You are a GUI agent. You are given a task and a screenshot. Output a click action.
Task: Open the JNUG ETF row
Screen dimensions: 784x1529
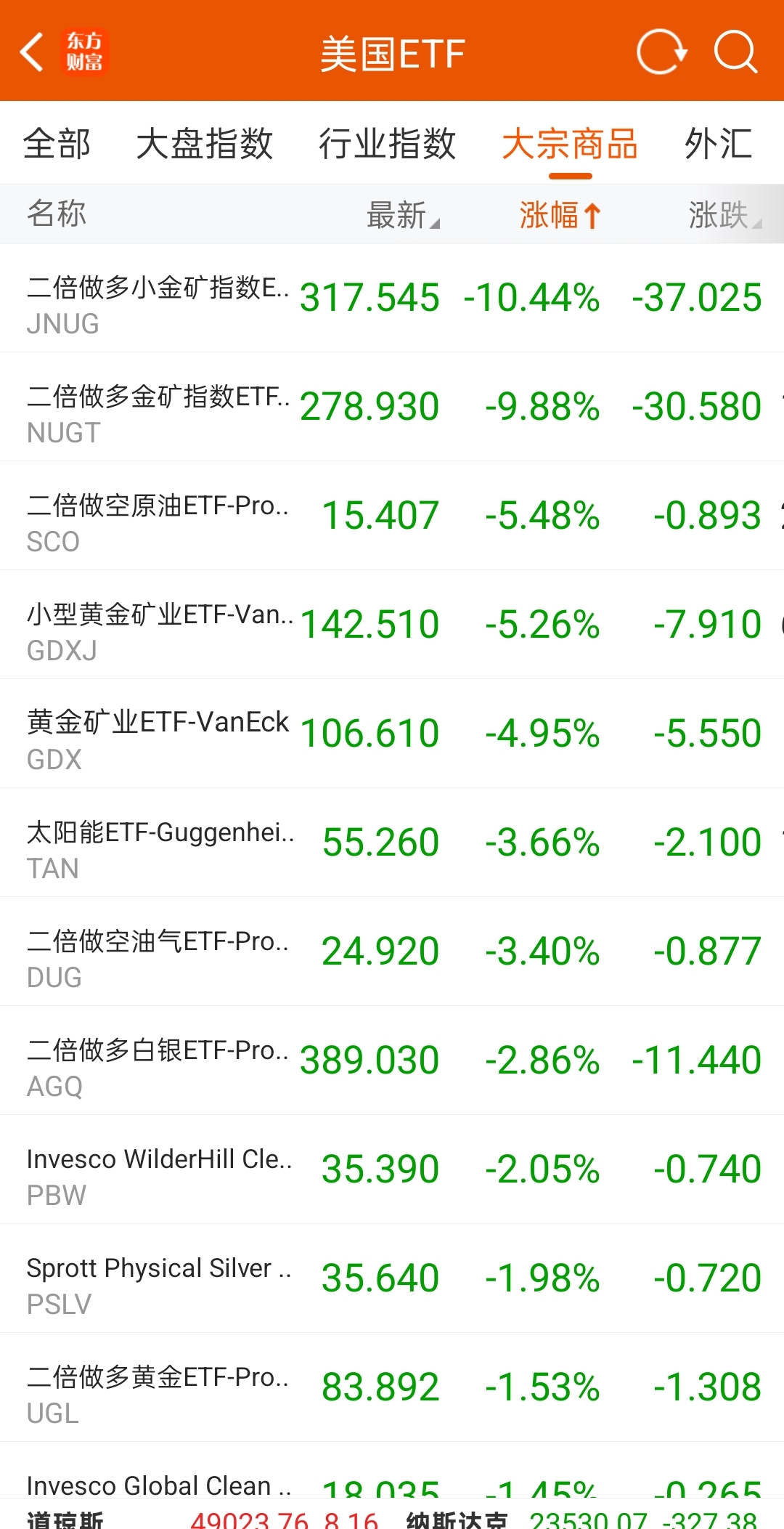[x=392, y=298]
